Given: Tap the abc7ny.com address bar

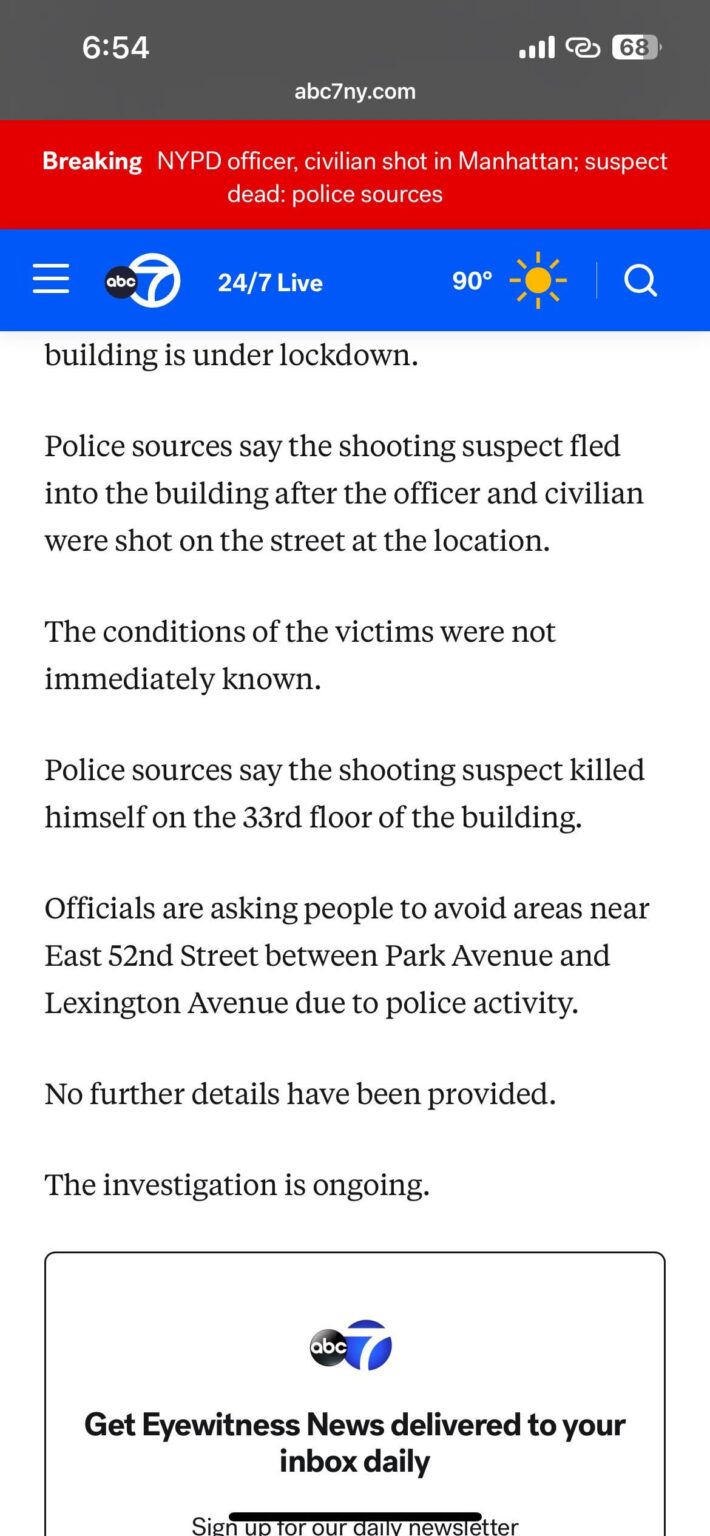Looking at the screenshot, I should pyautogui.click(x=355, y=91).
